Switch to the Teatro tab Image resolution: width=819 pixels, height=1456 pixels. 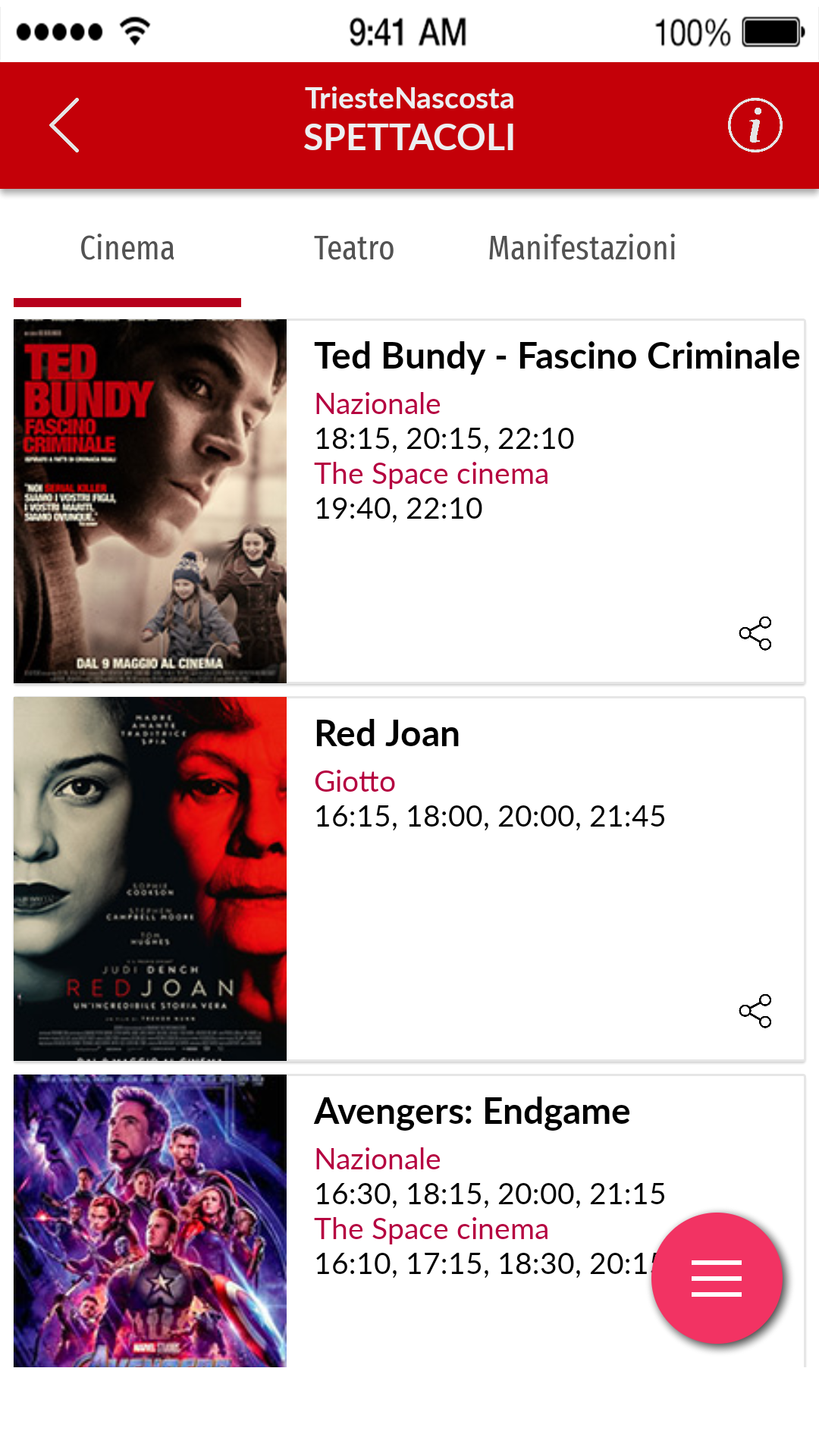point(354,249)
